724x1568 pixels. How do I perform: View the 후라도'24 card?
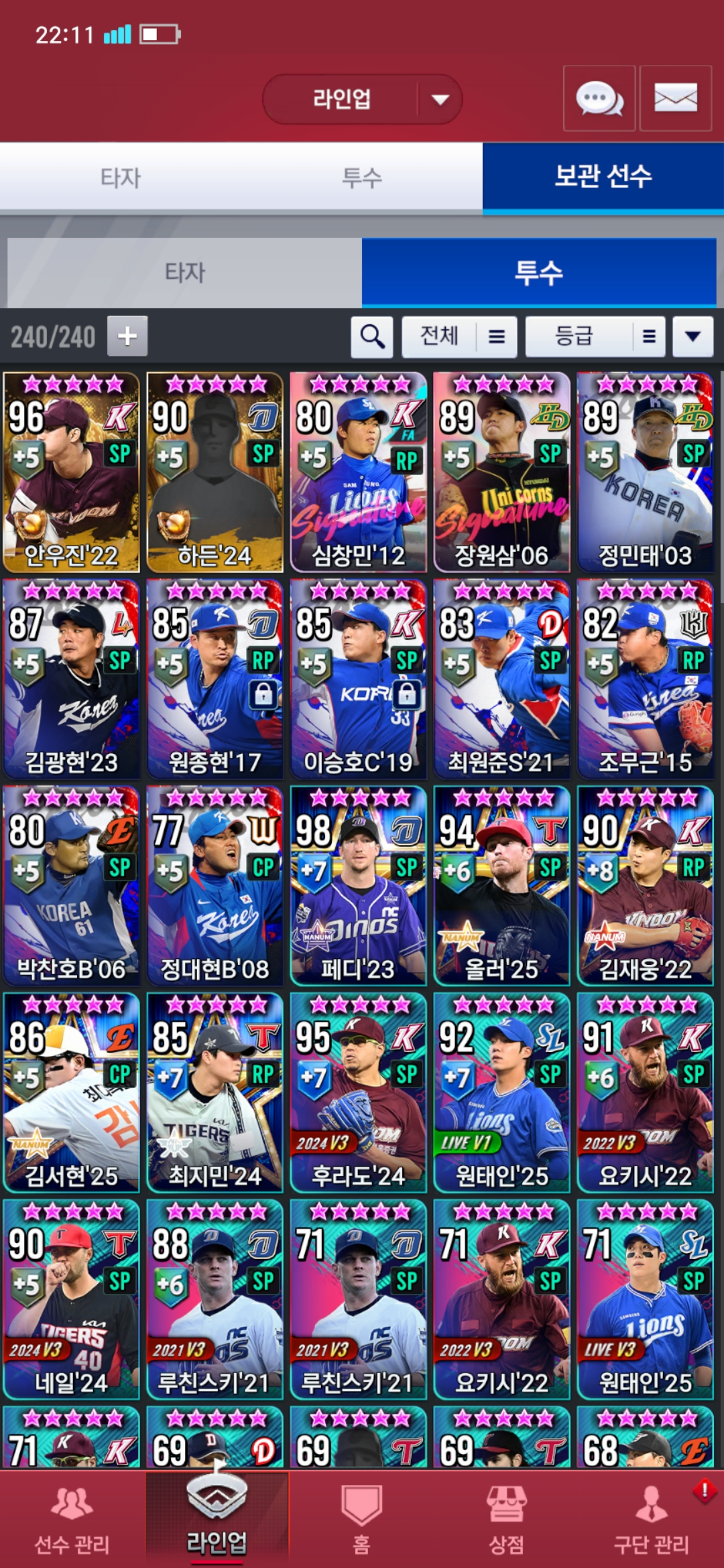[x=358, y=1092]
